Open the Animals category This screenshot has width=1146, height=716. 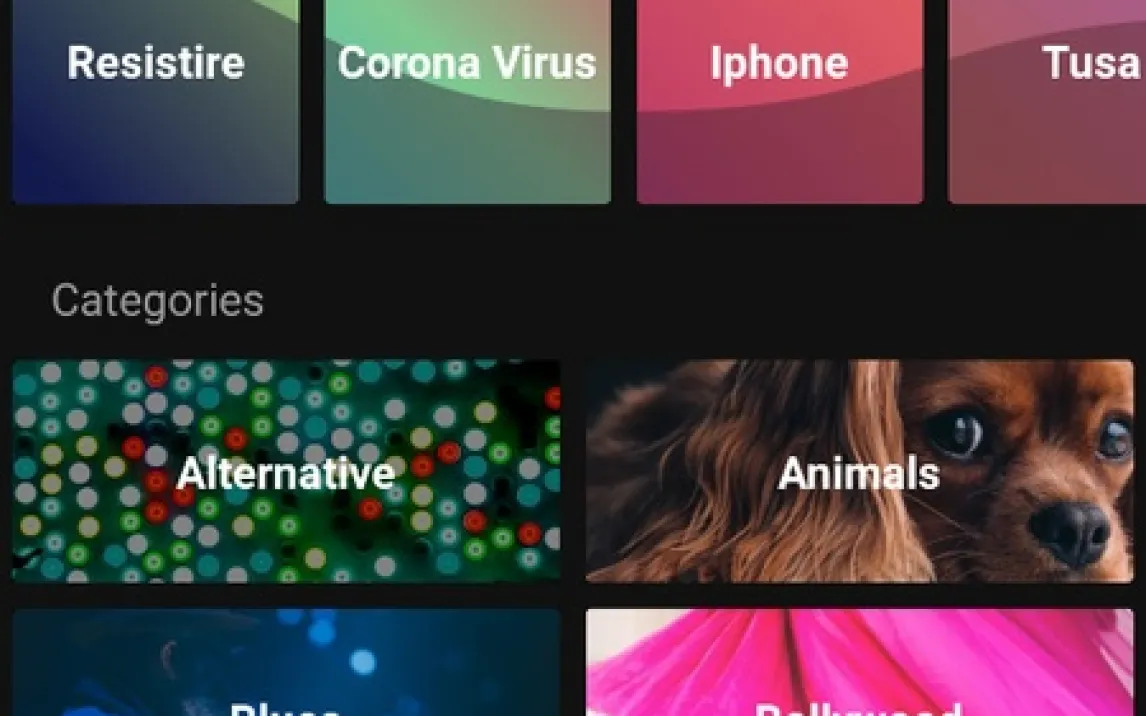[x=859, y=471]
